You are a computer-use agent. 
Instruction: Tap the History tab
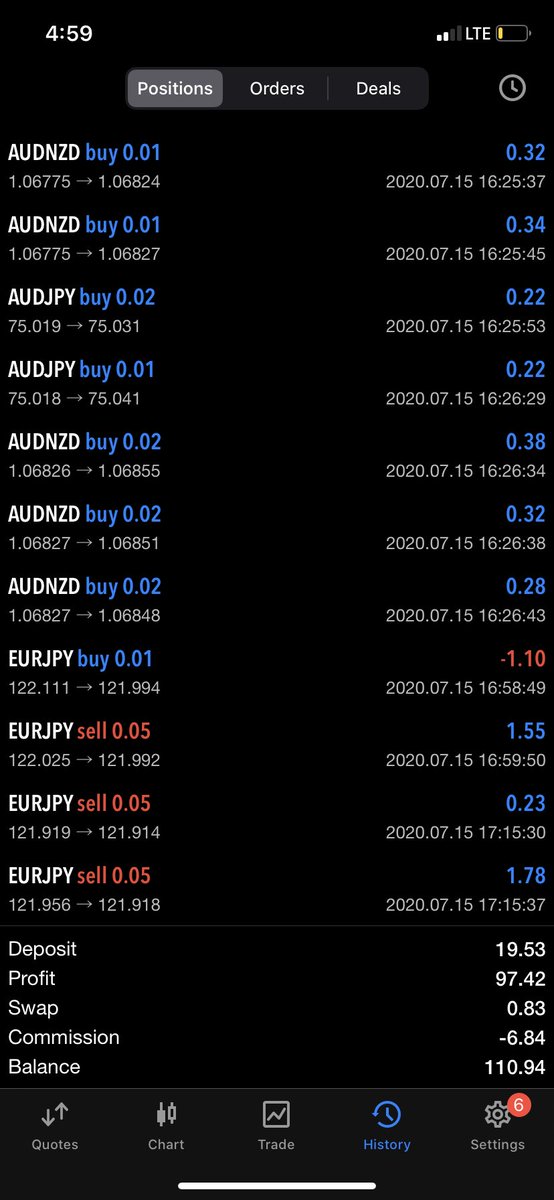387,1126
